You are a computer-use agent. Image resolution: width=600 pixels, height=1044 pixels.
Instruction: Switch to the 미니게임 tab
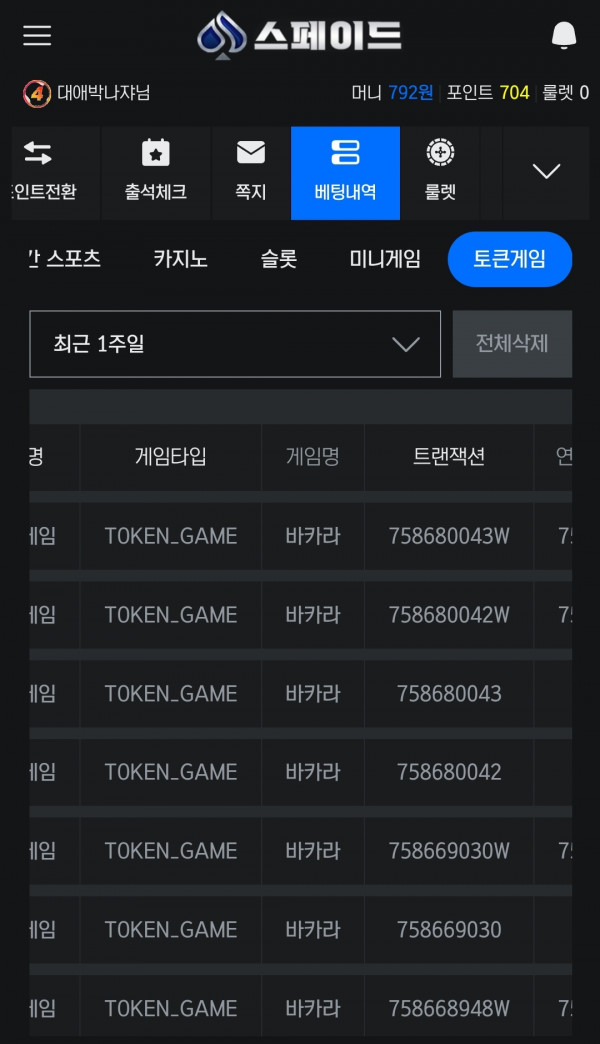click(x=385, y=258)
